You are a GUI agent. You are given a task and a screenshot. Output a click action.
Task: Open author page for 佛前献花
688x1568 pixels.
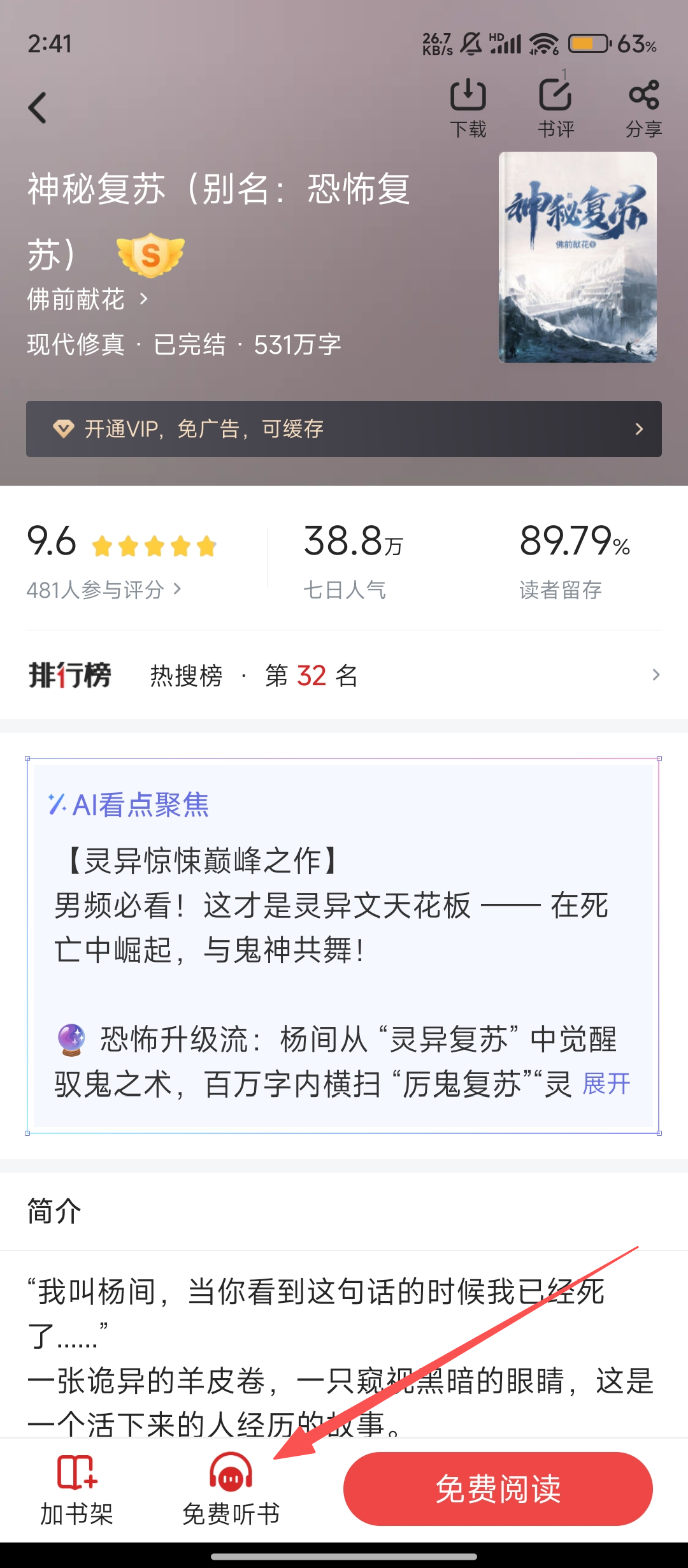point(86,299)
